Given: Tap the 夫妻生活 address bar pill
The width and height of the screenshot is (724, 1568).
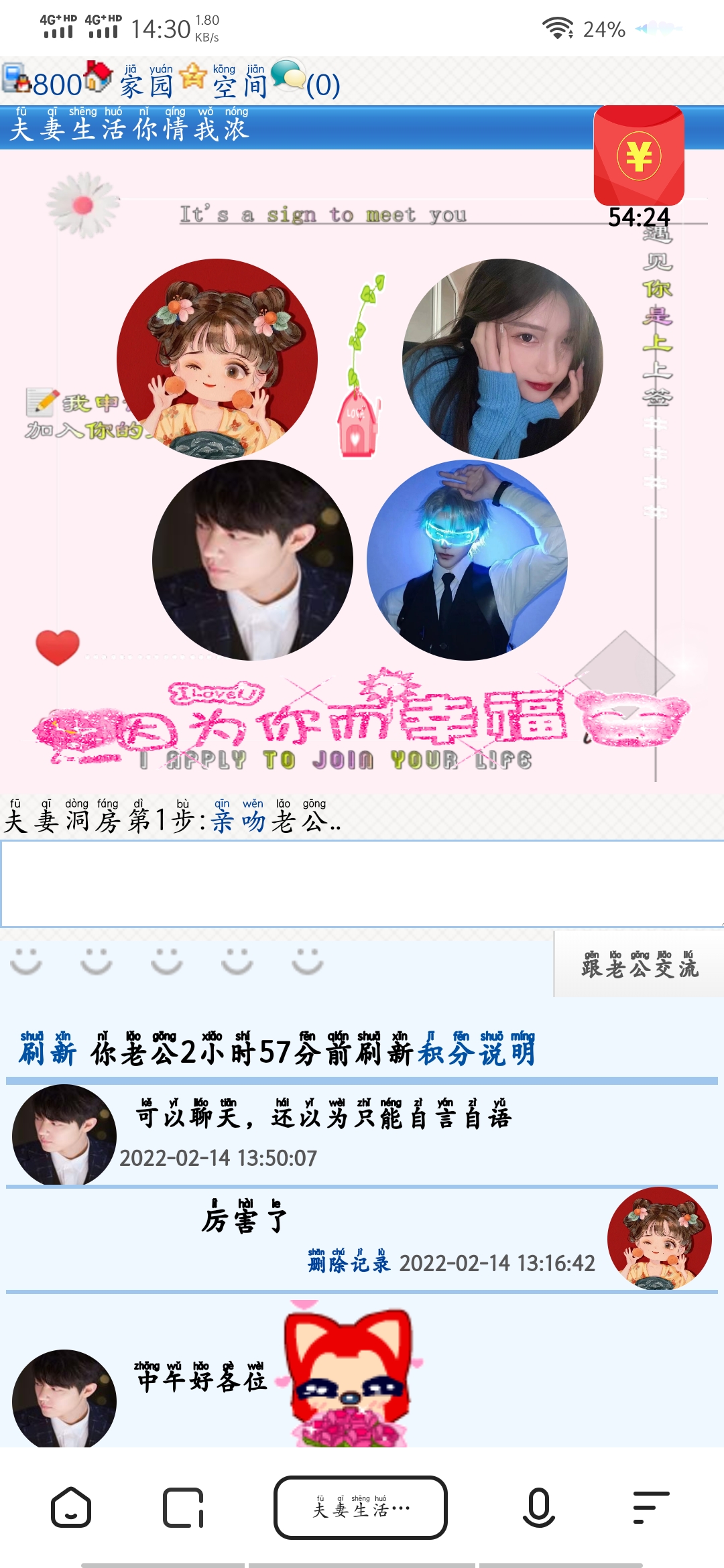Looking at the screenshot, I should click(361, 1508).
